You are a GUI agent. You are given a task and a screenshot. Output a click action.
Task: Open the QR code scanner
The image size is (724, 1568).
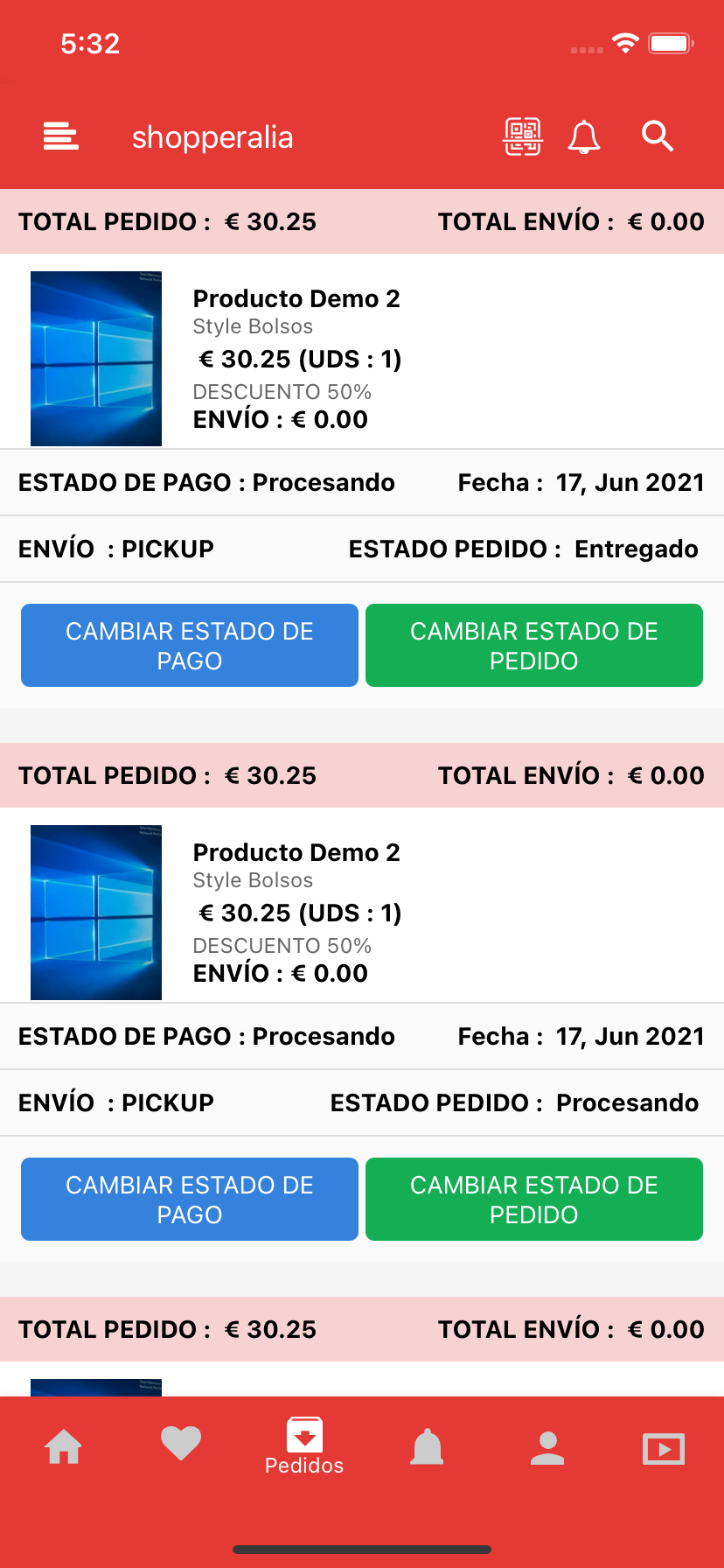click(x=523, y=136)
